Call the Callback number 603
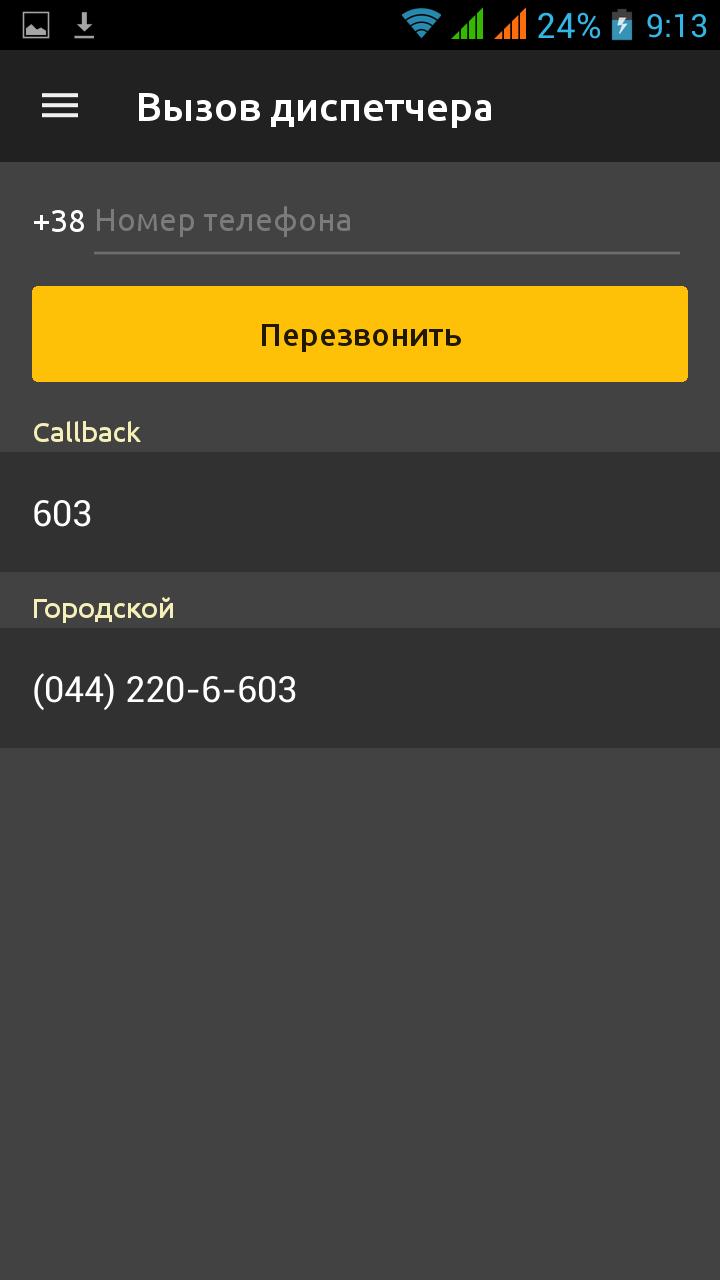Screen dimensions: 720x1280 pyautogui.click(x=360, y=513)
